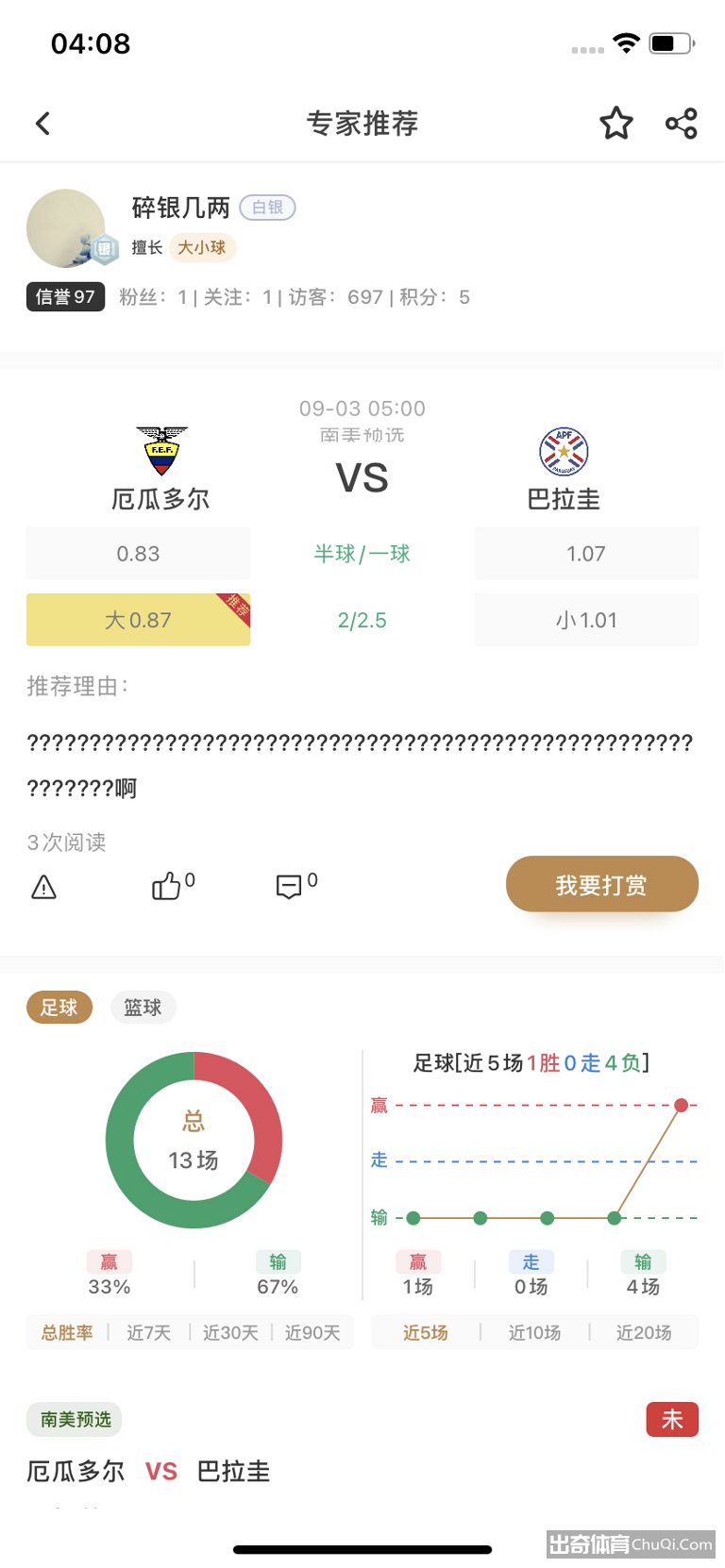Go back to the previous page

pos(42,124)
